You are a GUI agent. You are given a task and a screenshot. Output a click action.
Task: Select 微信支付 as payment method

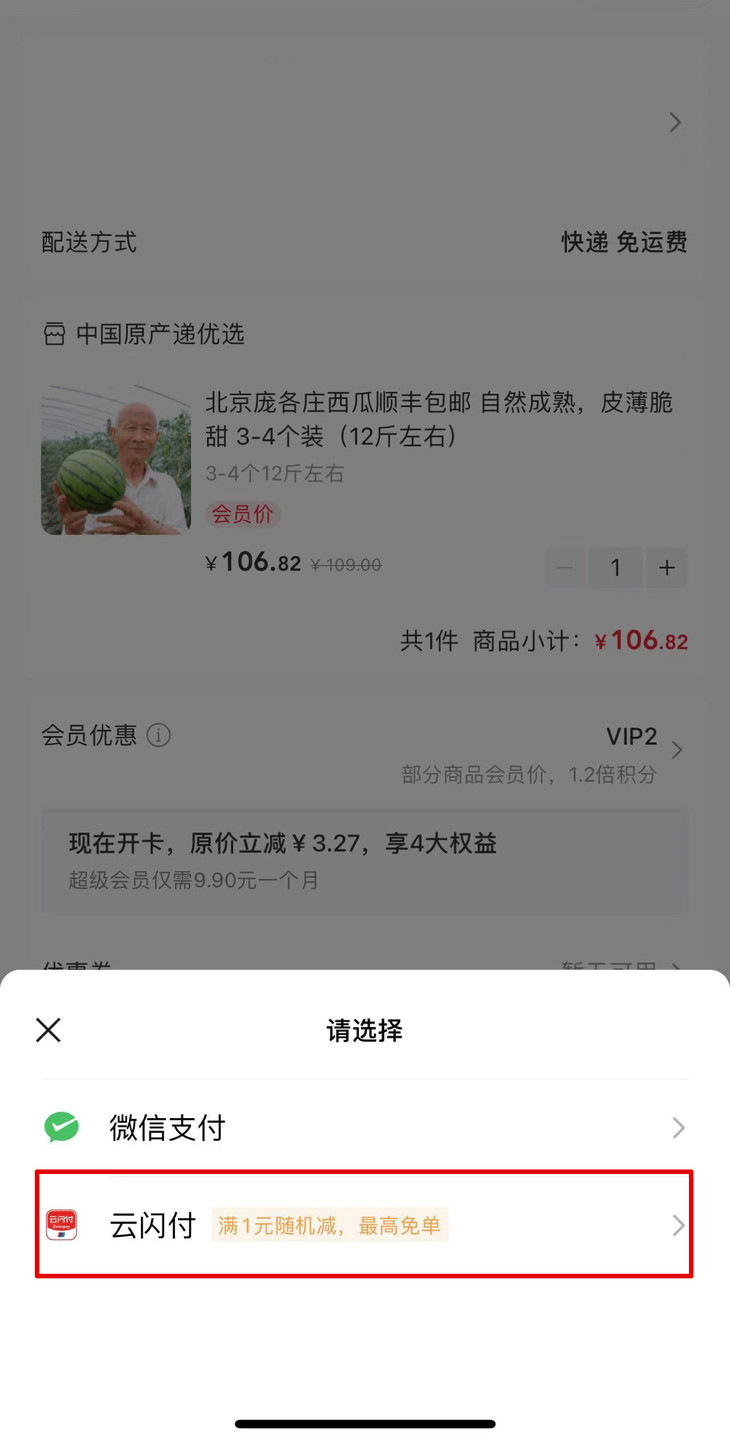[364, 1128]
